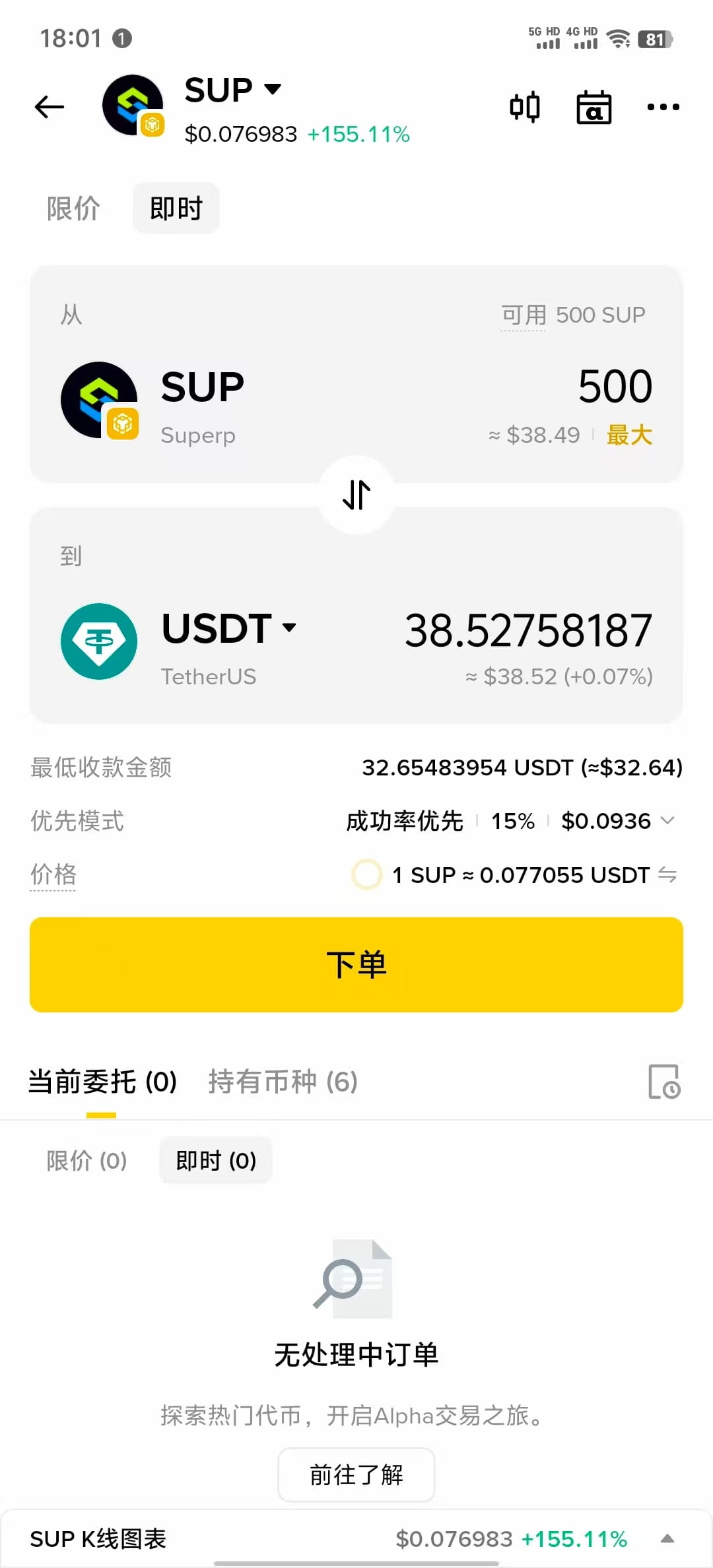
Task: Open the SUP token selector dropdown
Action: click(233, 90)
